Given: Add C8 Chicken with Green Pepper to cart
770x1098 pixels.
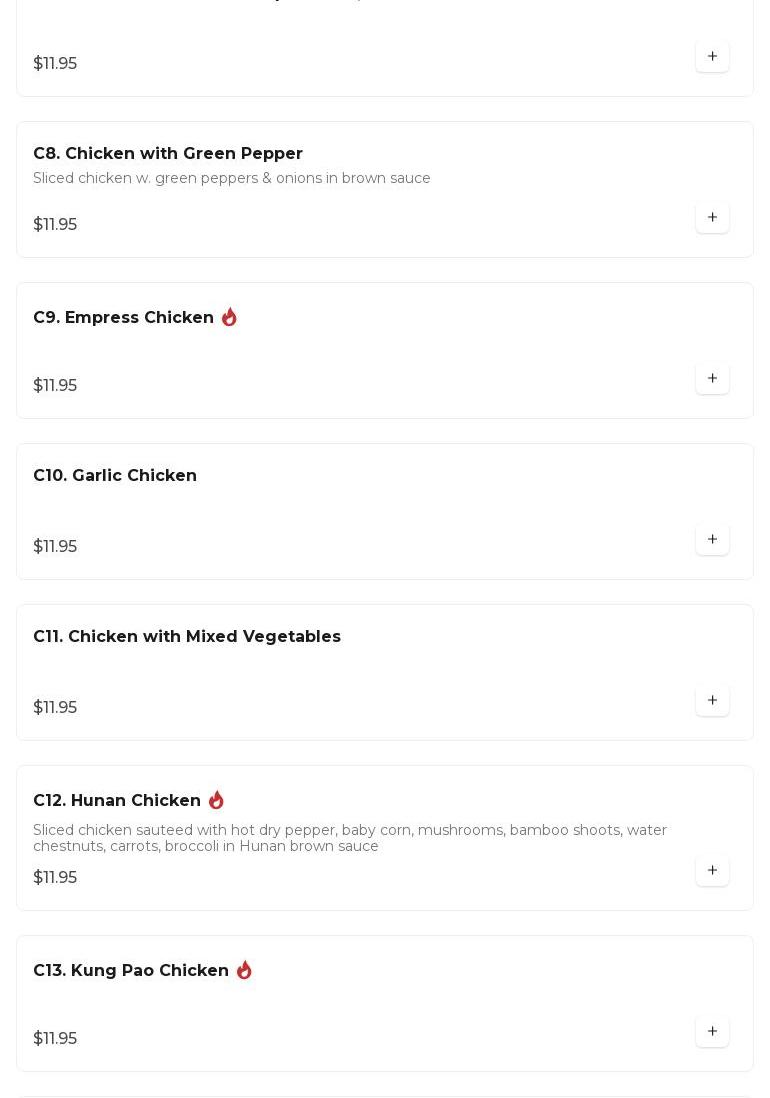Looking at the screenshot, I should (x=712, y=218).
